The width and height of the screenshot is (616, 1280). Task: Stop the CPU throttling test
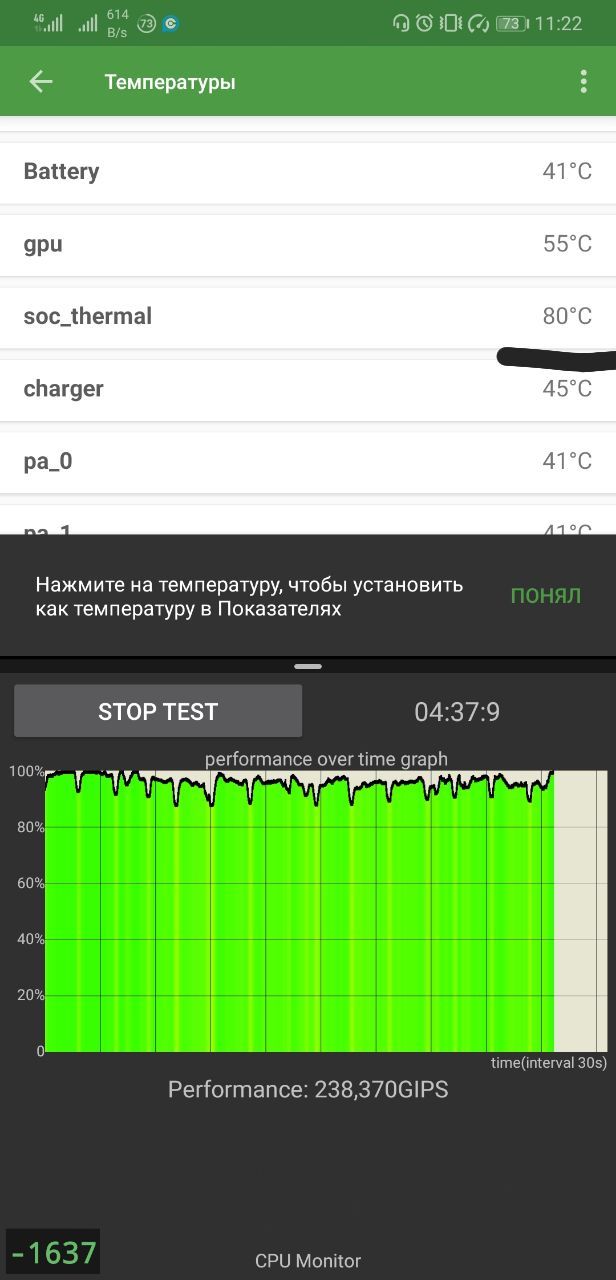(x=158, y=711)
